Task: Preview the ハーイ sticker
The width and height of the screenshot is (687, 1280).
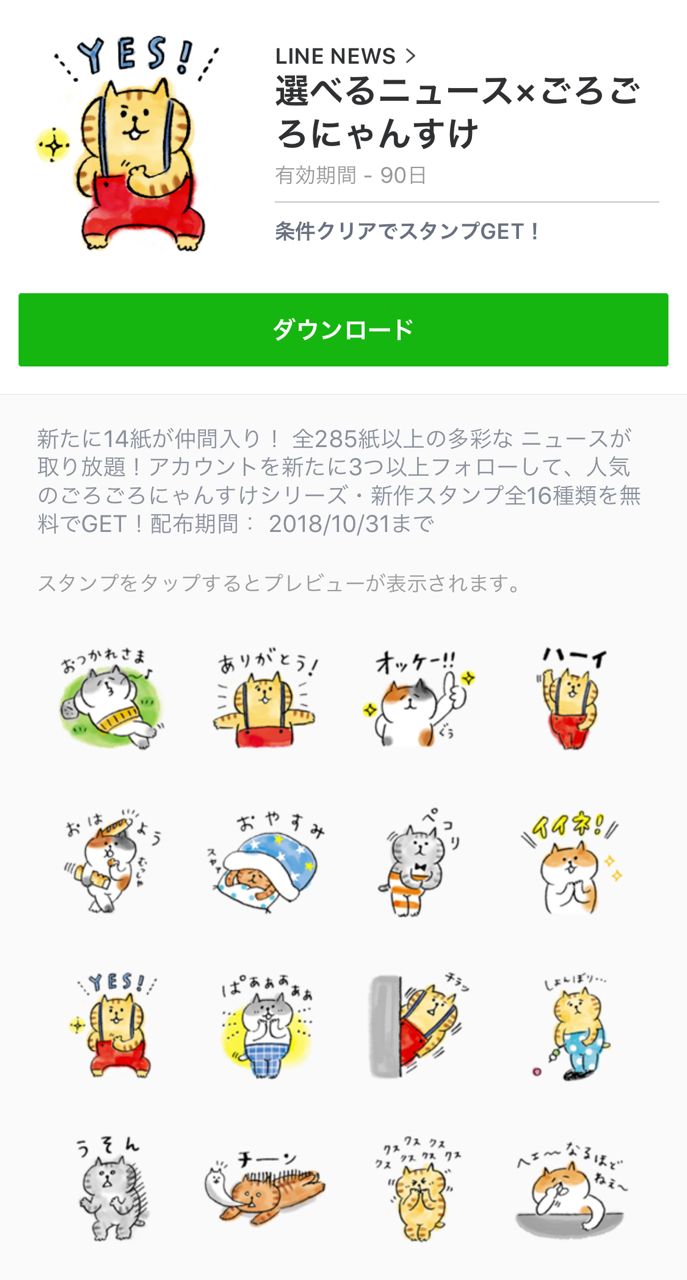Action: pyautogui.click(x=575, y=698)
